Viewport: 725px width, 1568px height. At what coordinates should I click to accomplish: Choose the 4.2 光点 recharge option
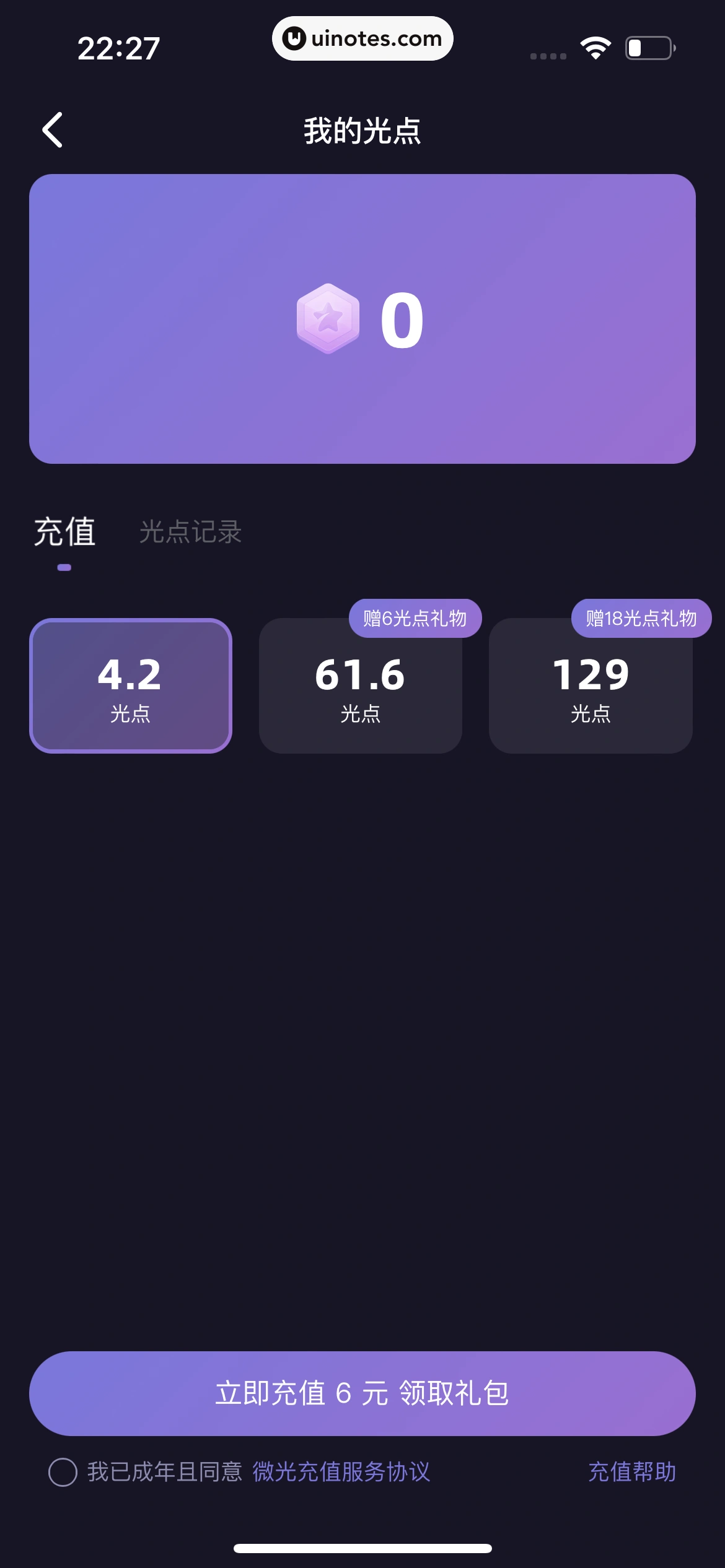(x=130, y=686)
